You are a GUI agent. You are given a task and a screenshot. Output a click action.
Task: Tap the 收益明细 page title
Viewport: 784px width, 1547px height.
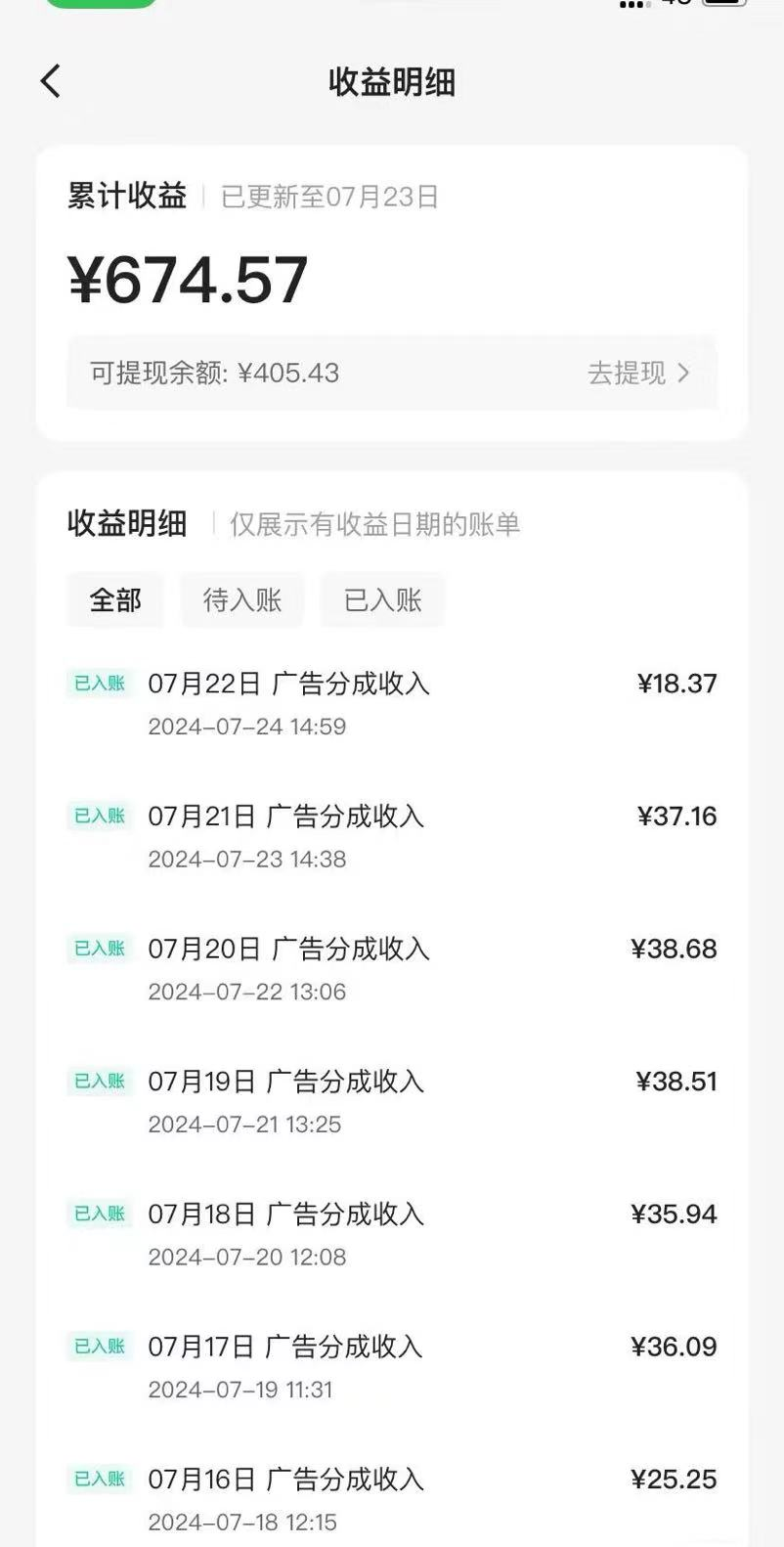tap(392, 82)
